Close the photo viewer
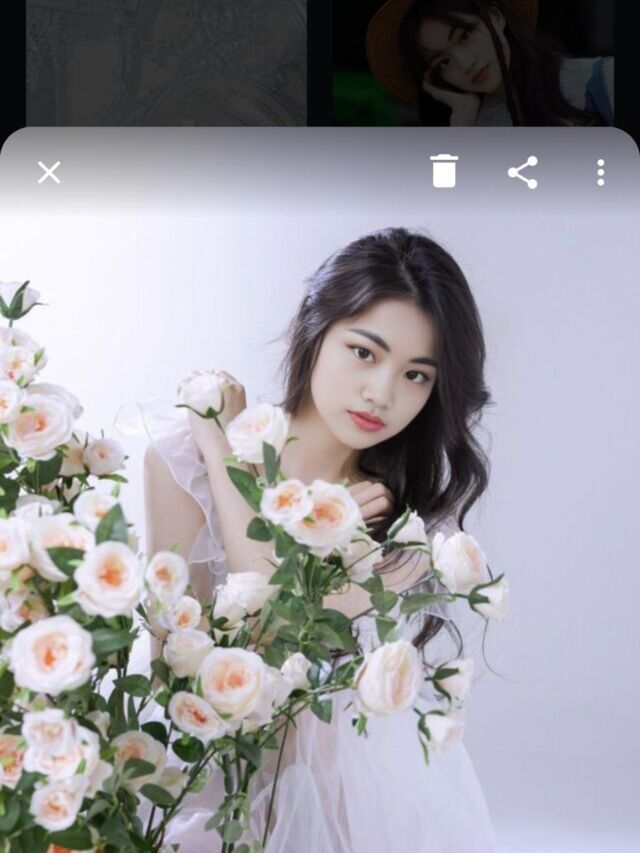 point(49,172)
